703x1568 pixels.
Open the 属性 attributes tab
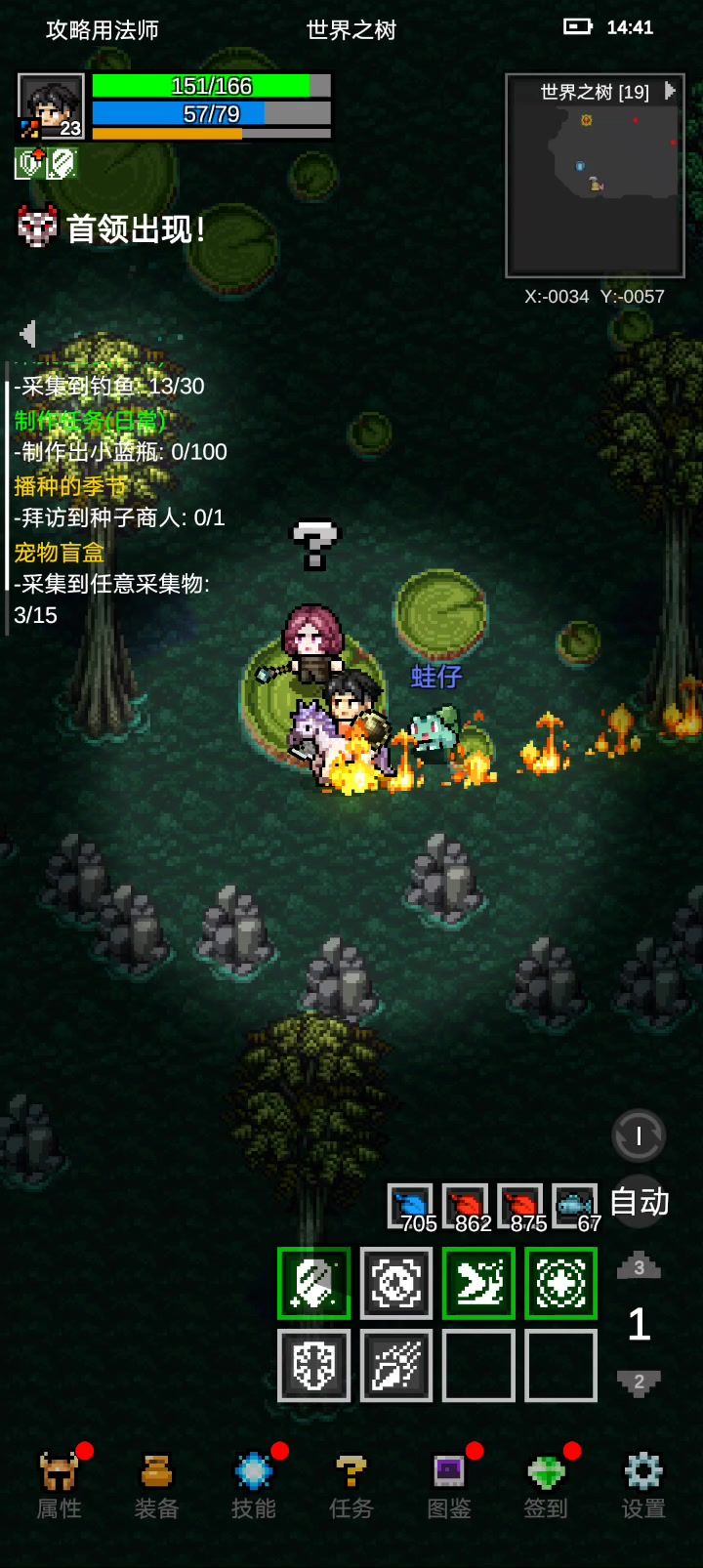click(60, 1486)
